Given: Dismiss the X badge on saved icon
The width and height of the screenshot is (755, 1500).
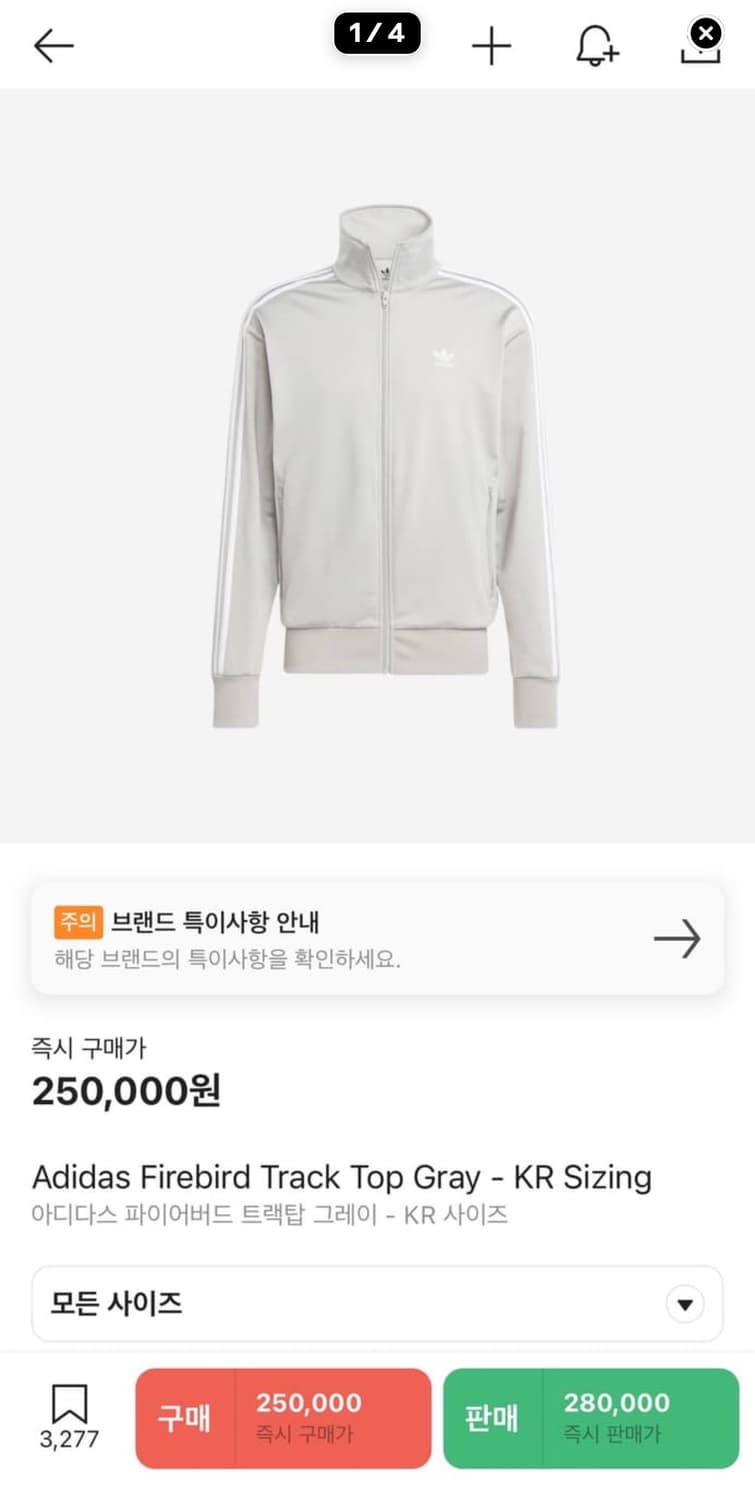Looking at the screenshot, I should [x=705, y=32].
